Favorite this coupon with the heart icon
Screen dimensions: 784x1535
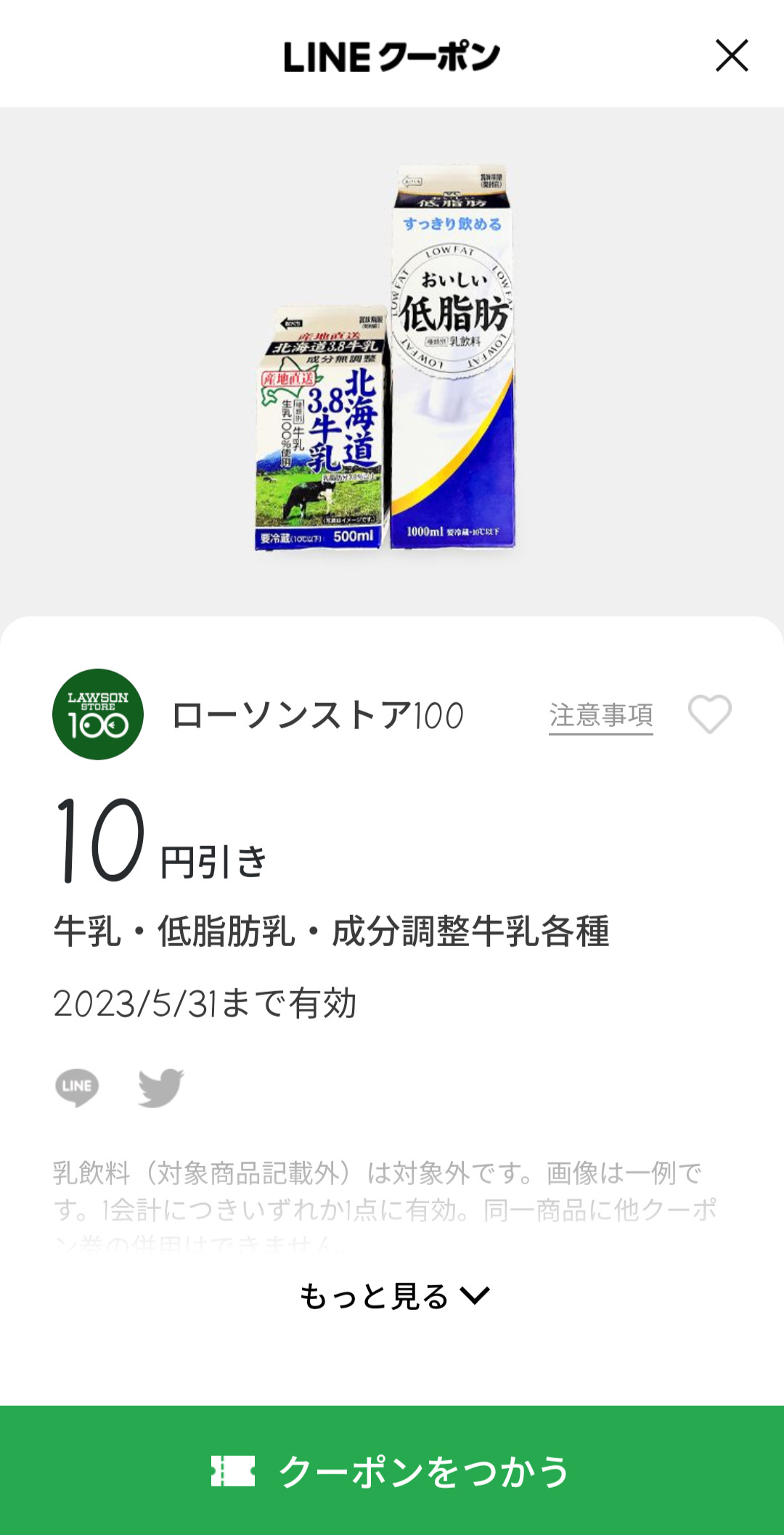(x=709, y=714)
